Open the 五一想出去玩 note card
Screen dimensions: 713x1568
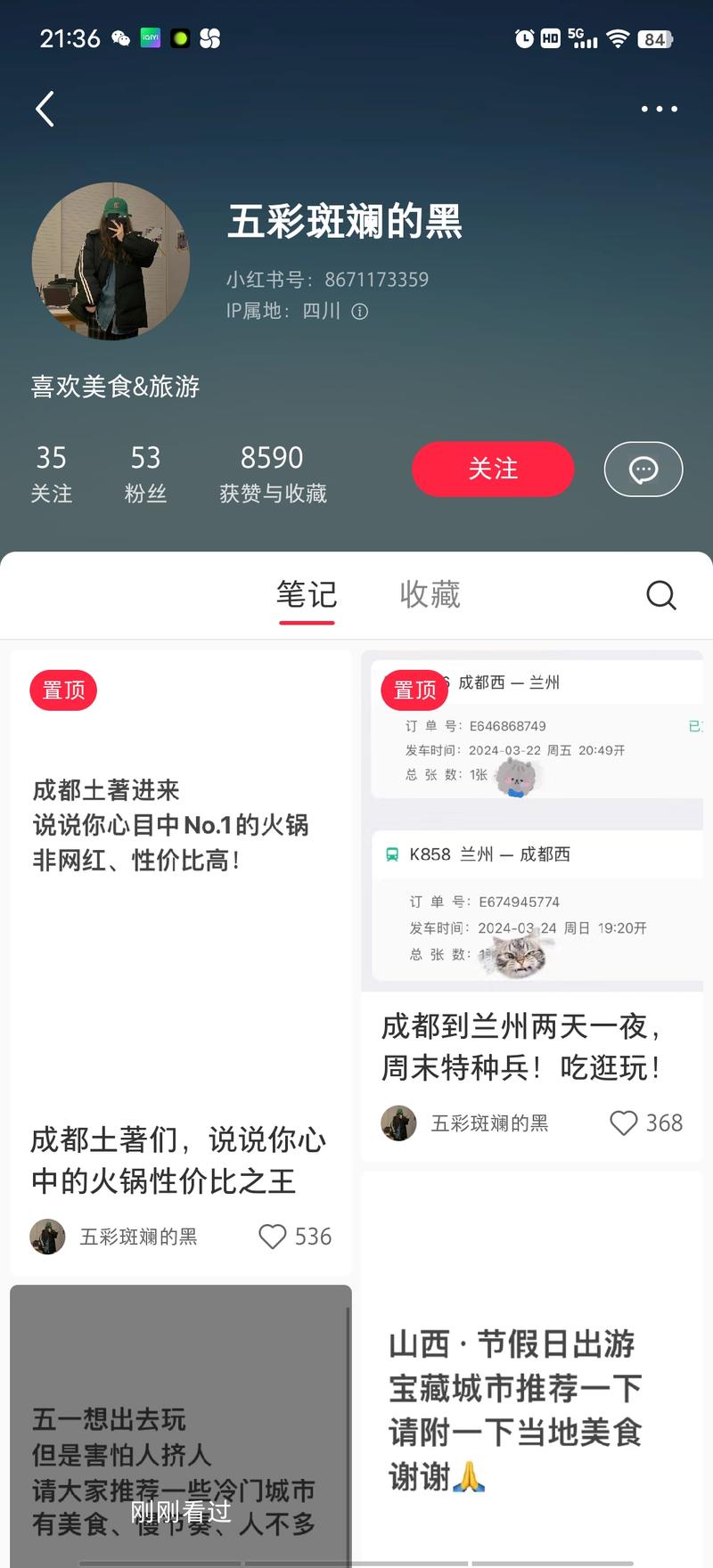tap(180, 1425)
